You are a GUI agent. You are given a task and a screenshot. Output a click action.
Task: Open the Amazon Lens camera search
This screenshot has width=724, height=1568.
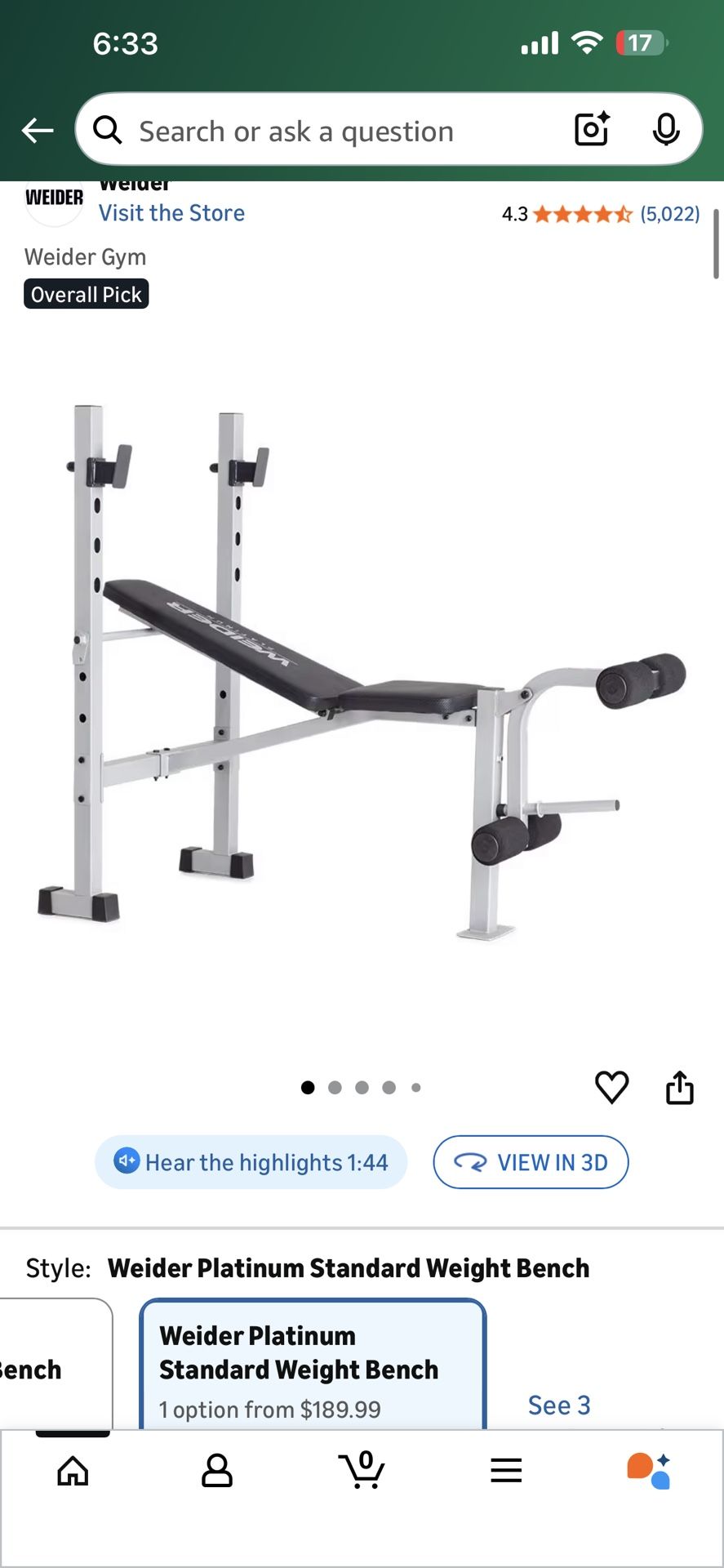(590, 130)
